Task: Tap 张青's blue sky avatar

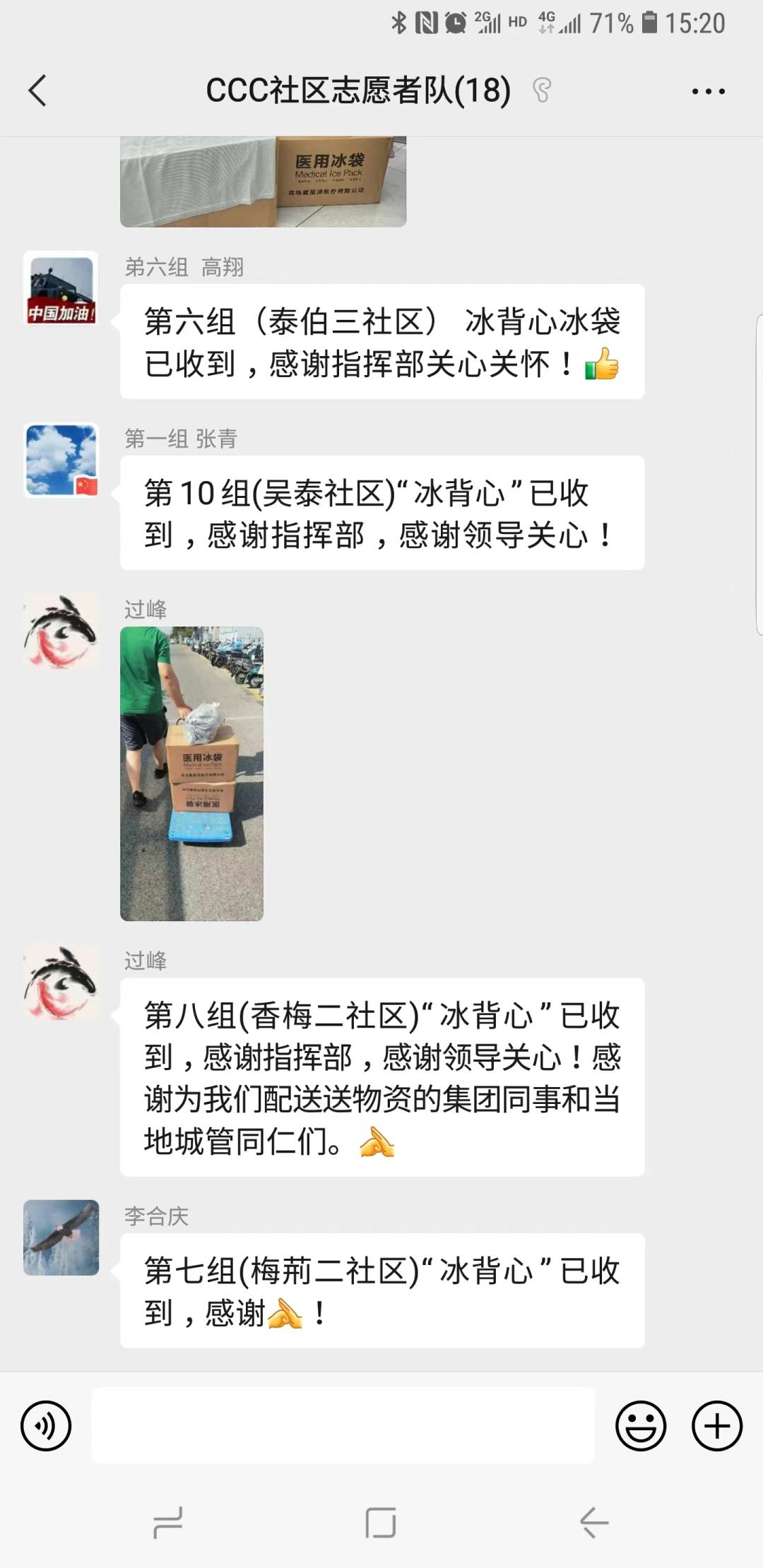Action: 60,458
